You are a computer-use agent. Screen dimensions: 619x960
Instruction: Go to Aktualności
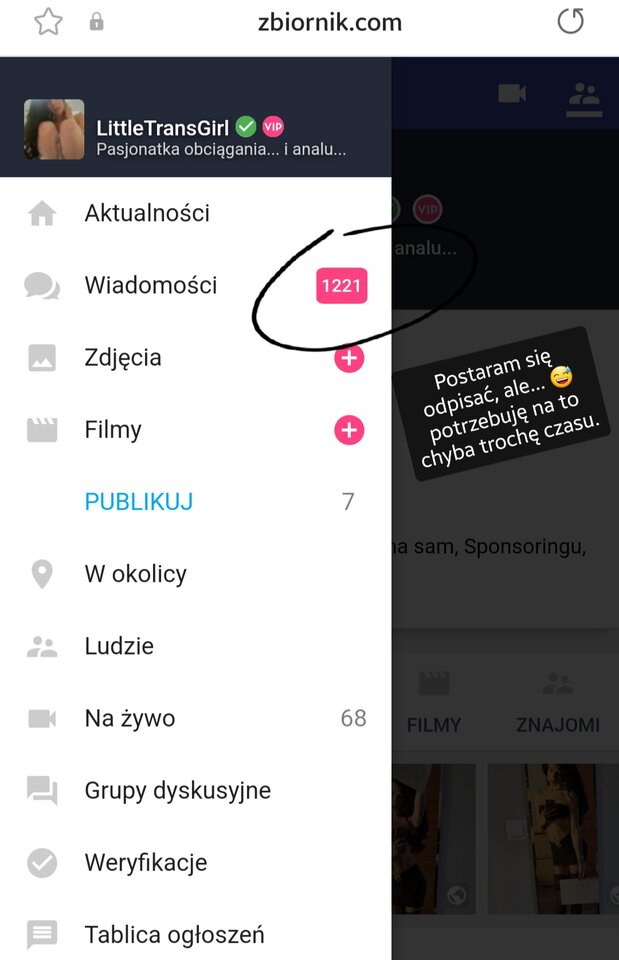147,213
